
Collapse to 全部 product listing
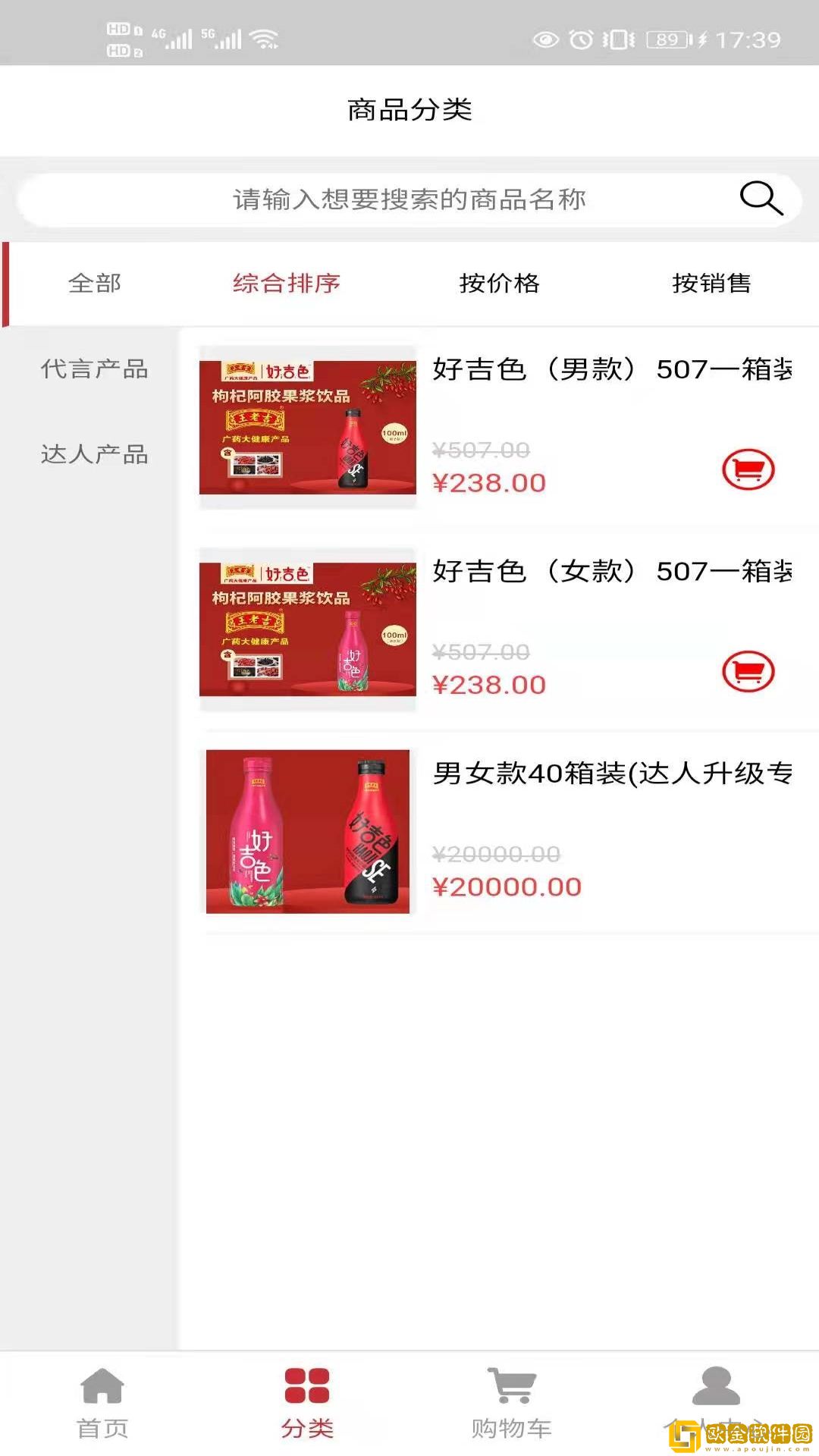[x=94, y=284]
